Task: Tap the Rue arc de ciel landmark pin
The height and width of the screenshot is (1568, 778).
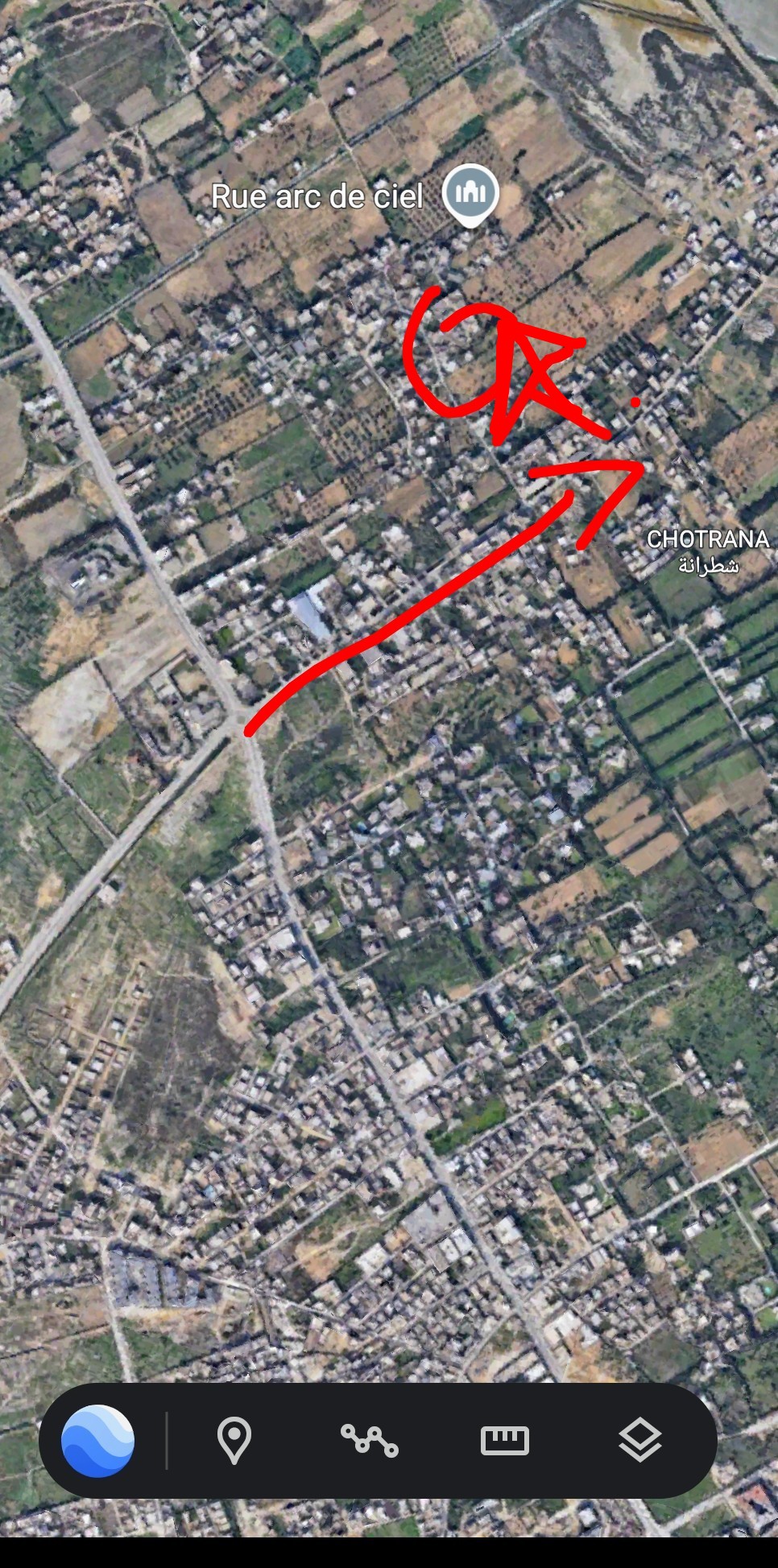Action: (x=470, y=193)
